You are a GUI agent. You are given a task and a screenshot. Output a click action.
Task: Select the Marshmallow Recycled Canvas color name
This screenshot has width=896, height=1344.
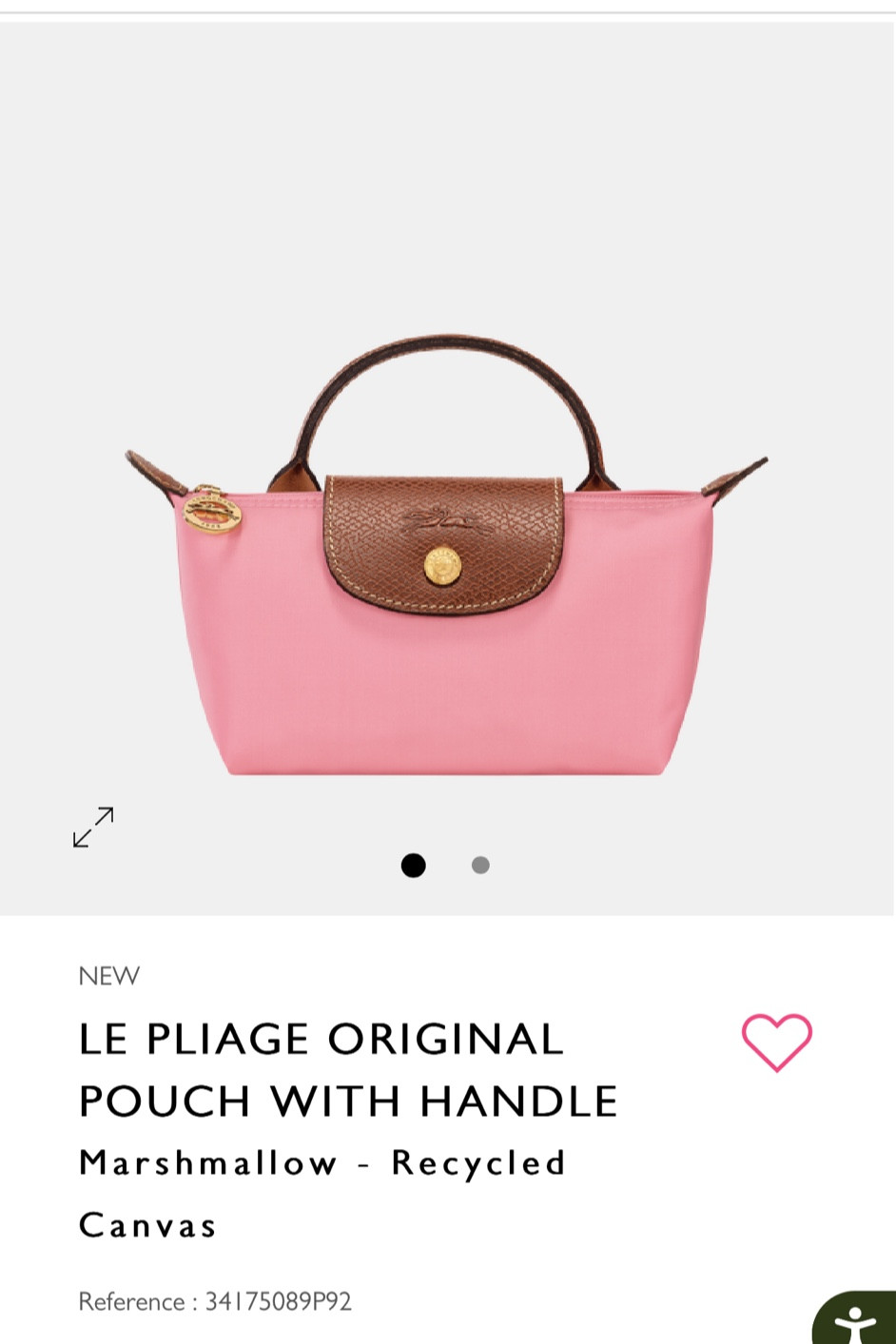pyautogui.click(x=321, y=1162)
